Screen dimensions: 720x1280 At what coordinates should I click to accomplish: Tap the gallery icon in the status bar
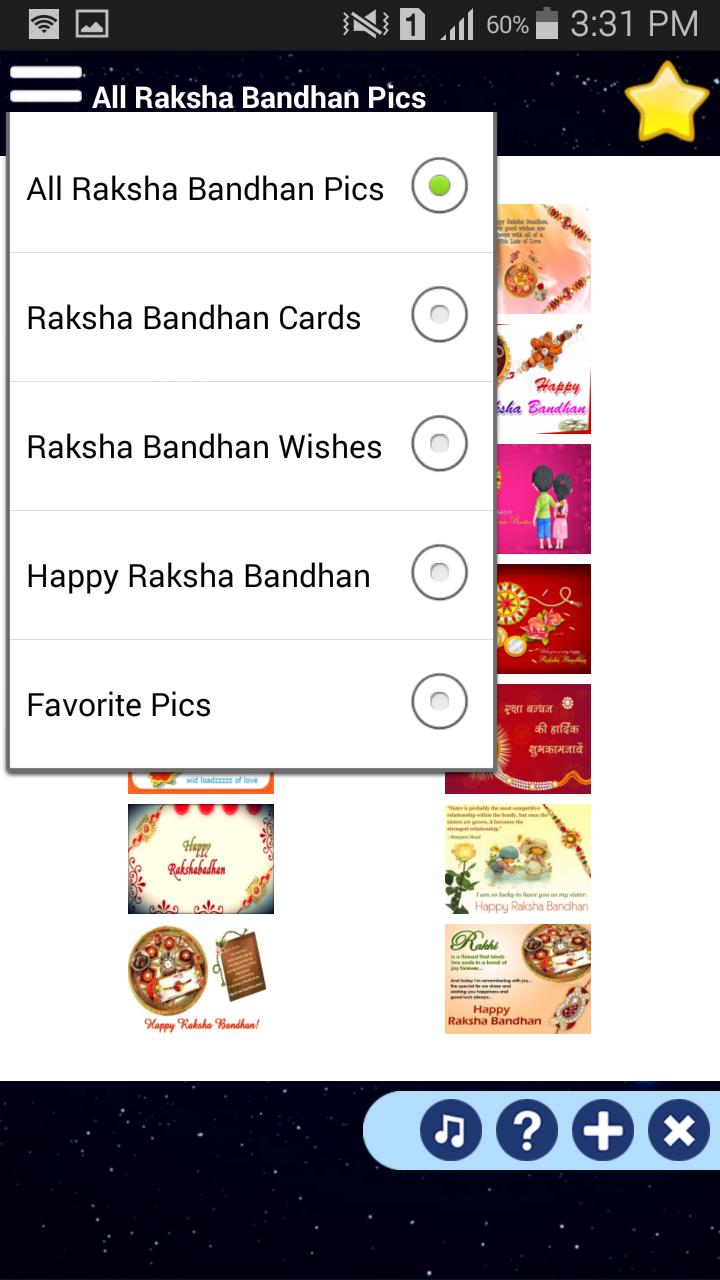(x=90, y=24)
